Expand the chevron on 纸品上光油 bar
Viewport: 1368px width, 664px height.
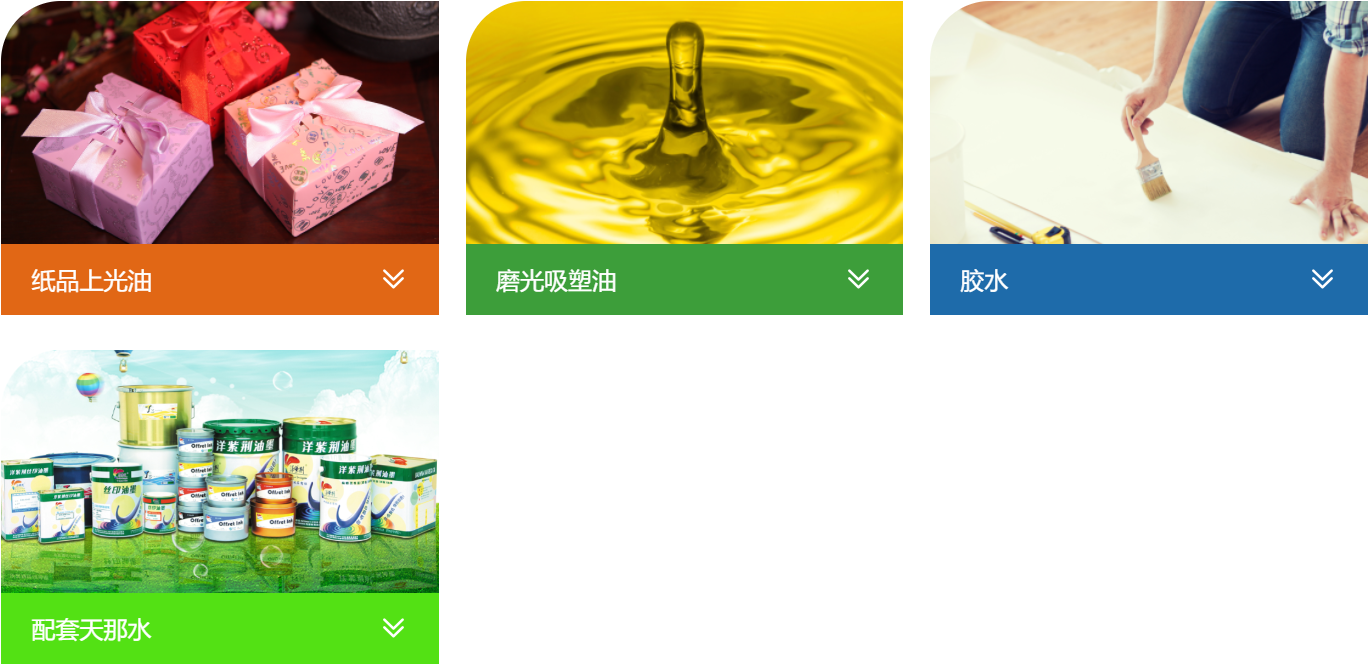393,279
